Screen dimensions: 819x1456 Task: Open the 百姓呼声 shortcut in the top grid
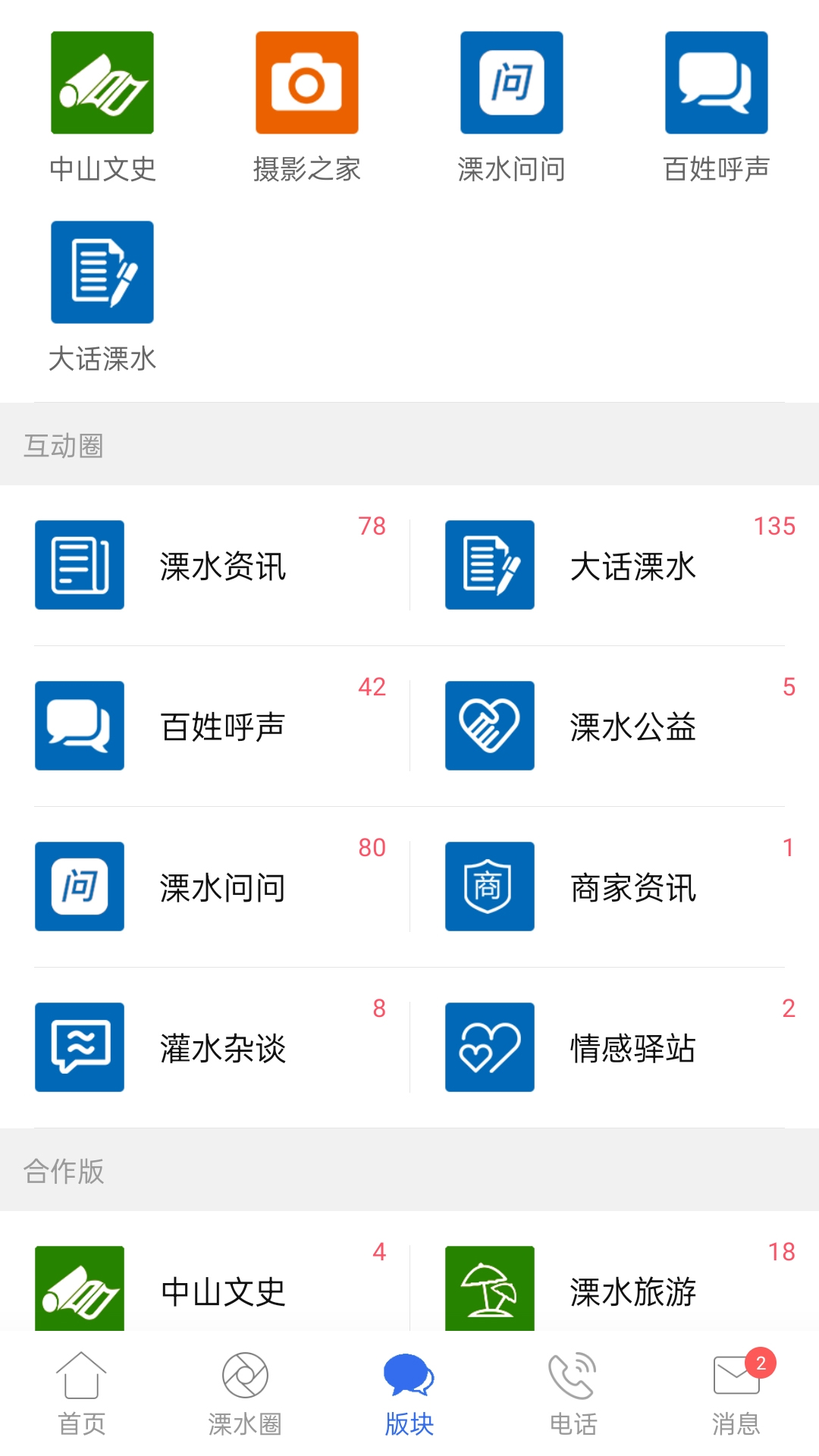coord(717,106)
